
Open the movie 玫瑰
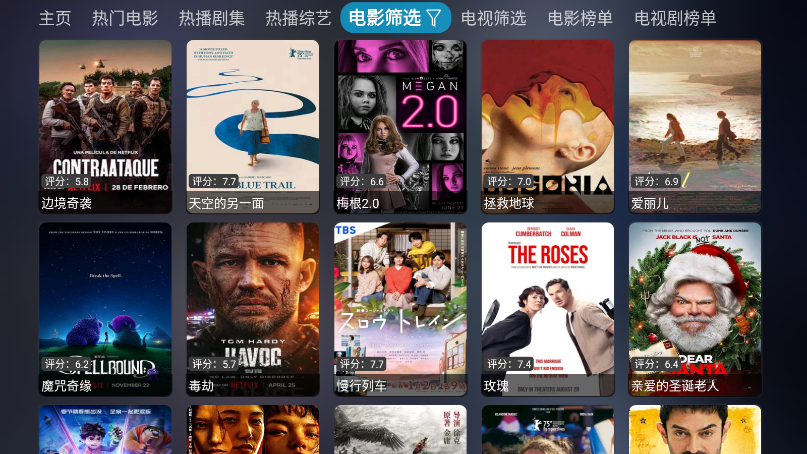click(548, 309)
